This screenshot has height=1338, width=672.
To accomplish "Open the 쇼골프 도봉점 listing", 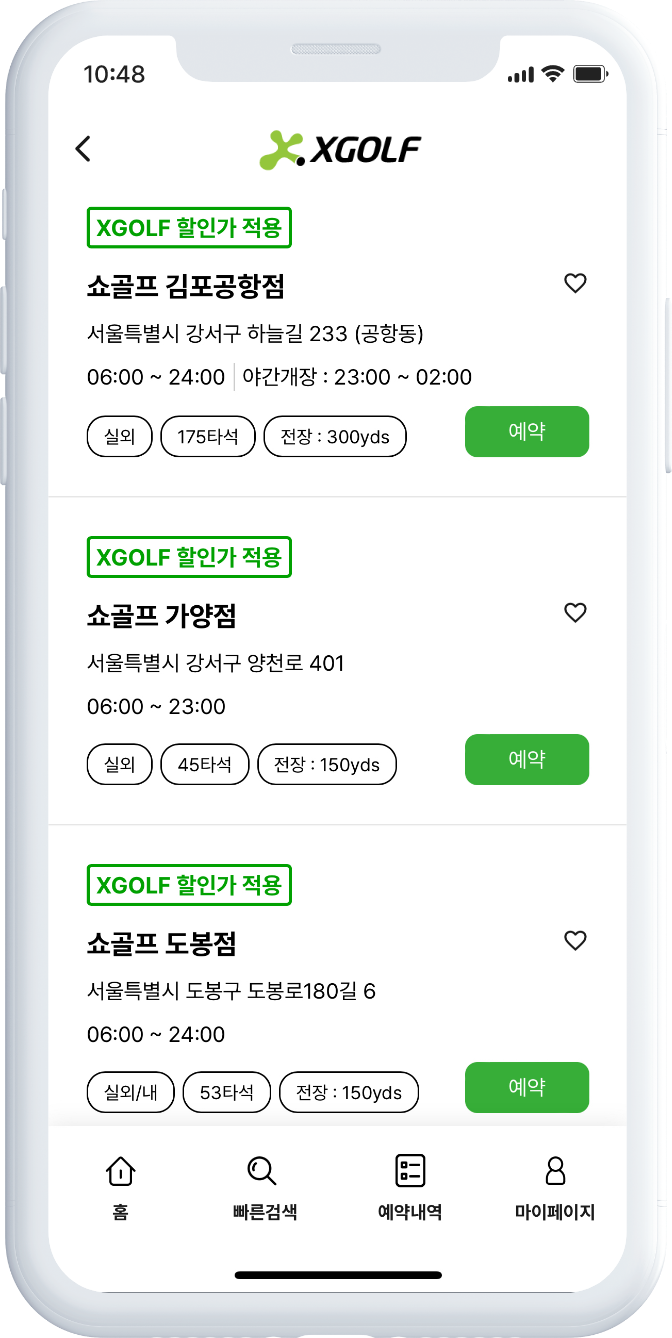I will (162, 943).
